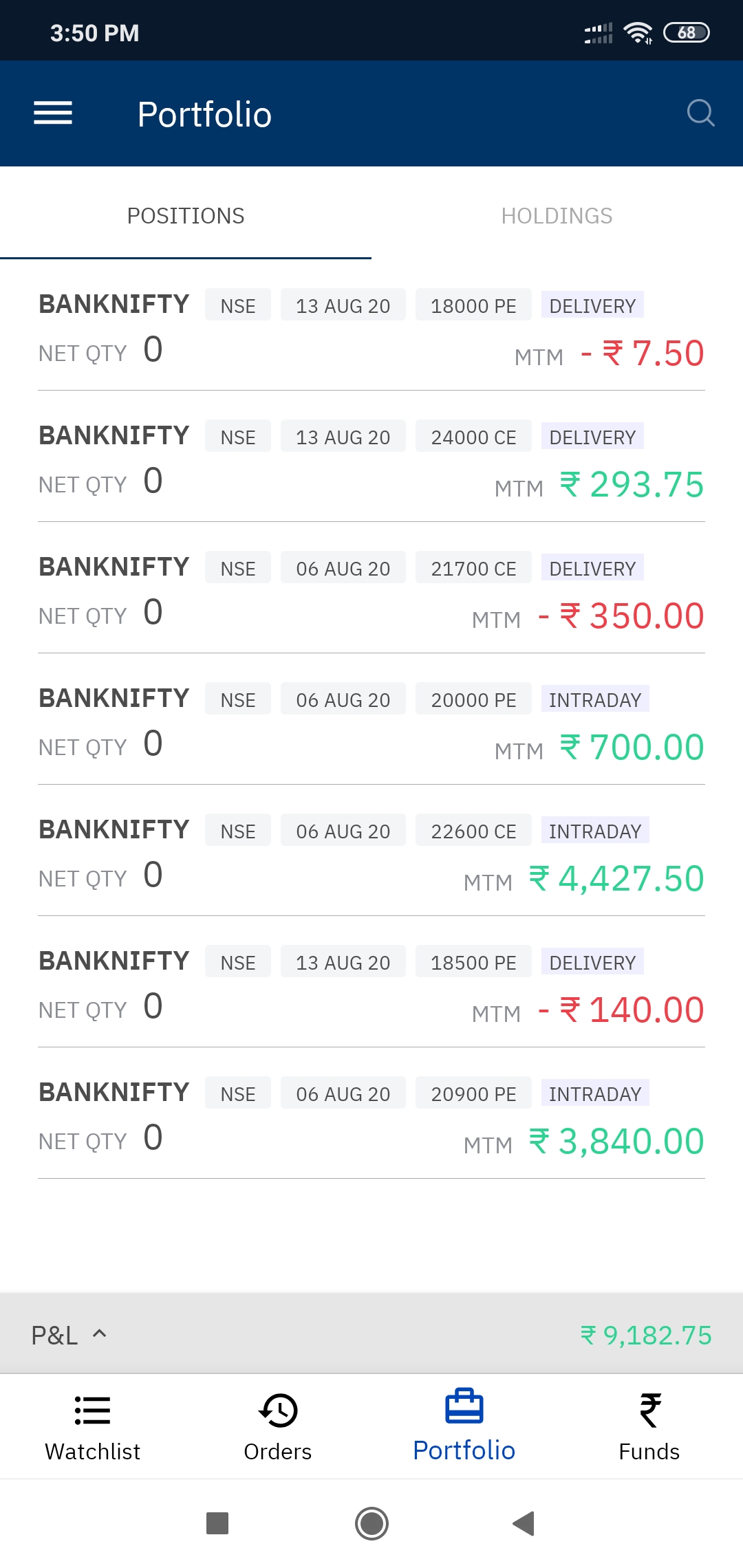Viewport: 743px width, 1568px height.
Task: Tap the search icon in the app bar
Action: [700, 113]
